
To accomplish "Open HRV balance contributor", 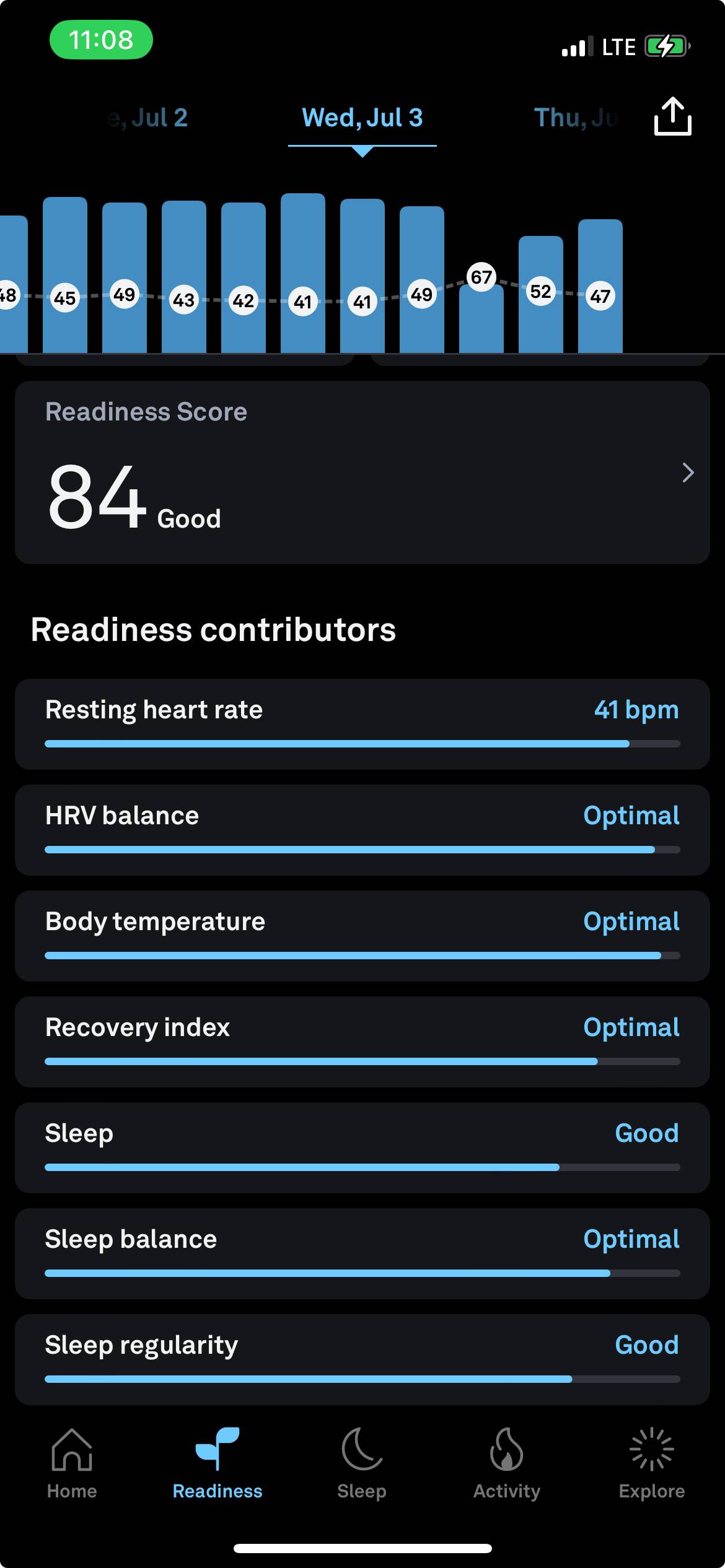I will [x=362, y=830].
